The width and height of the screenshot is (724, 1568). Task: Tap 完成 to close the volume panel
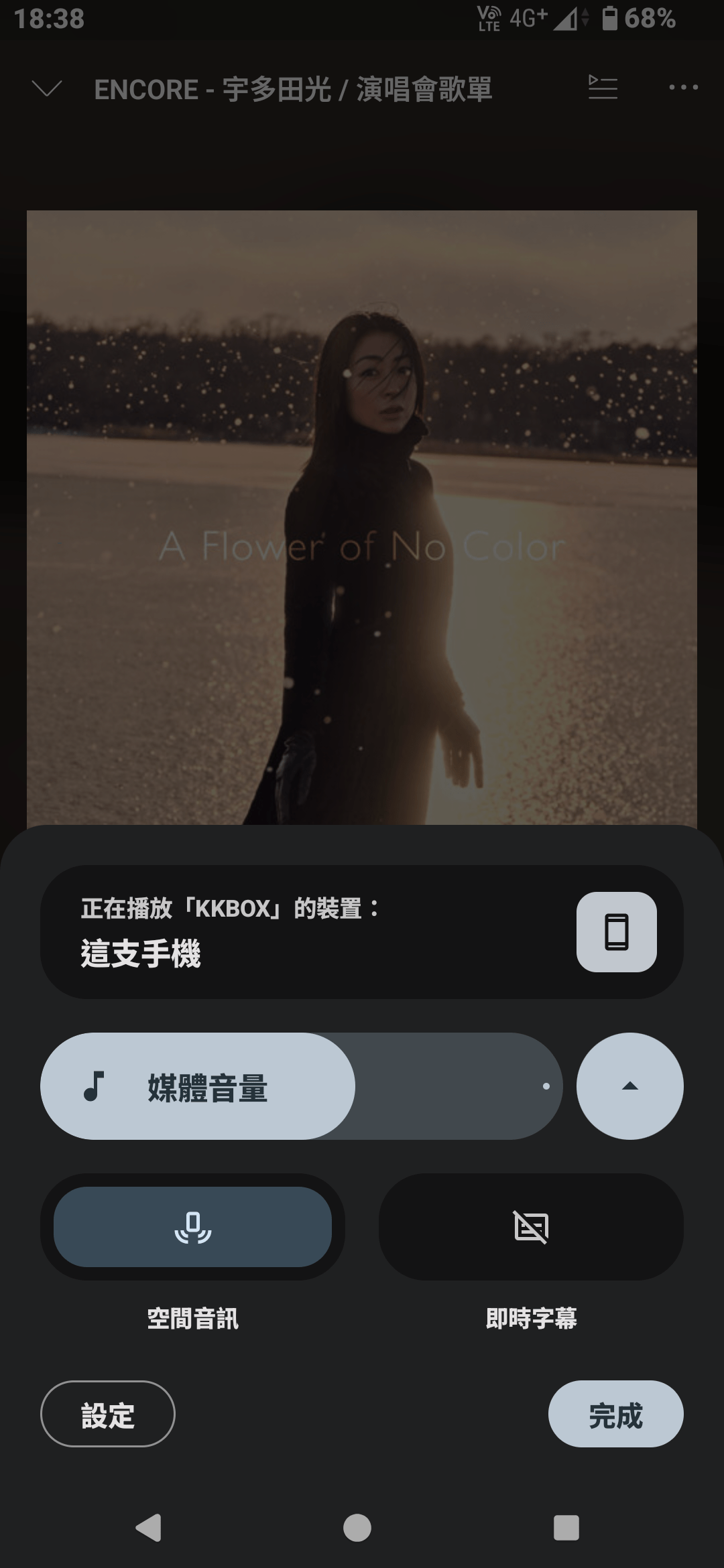[615, 1413]
